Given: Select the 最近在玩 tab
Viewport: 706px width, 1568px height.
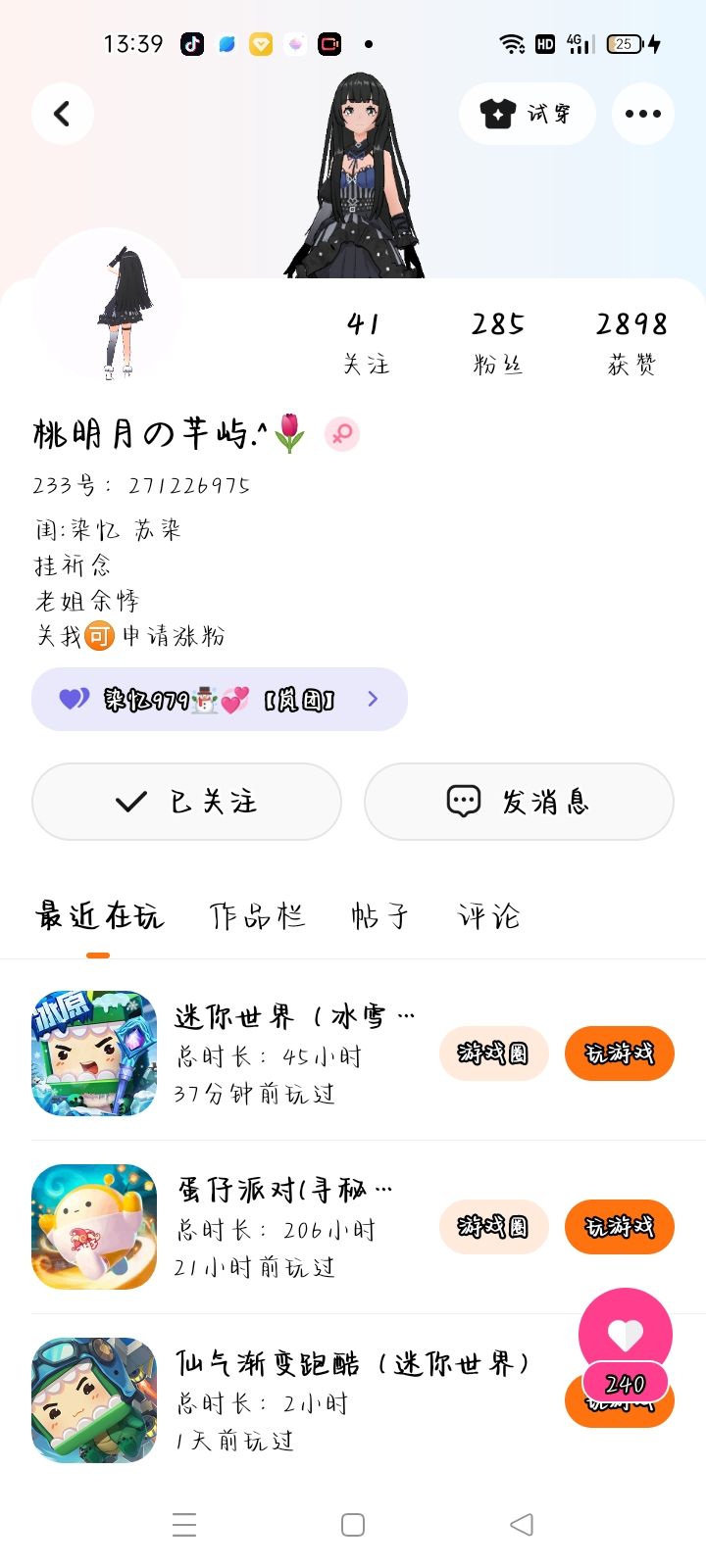Looking at the screenshot, I should [x=99, y=916].
